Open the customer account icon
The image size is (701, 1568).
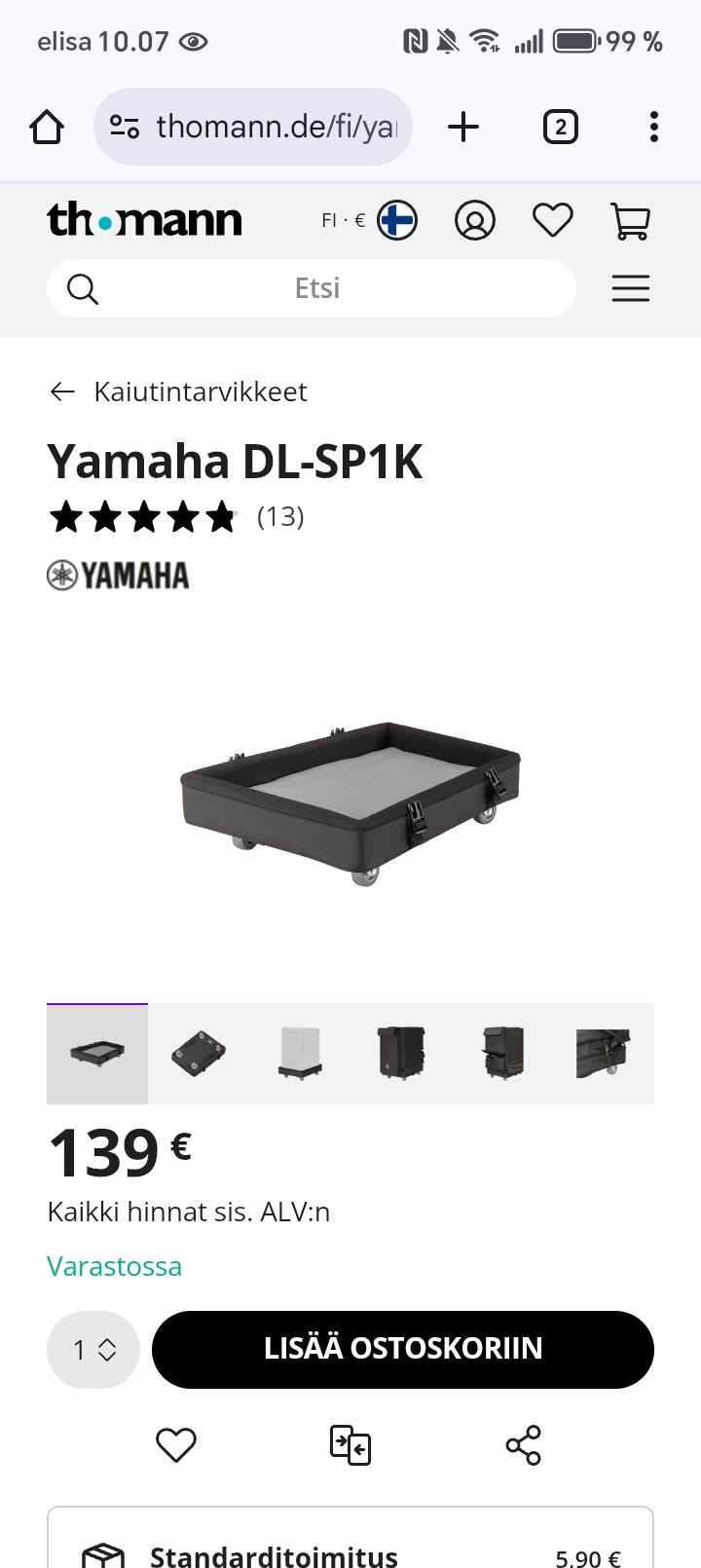pos(475,220)
